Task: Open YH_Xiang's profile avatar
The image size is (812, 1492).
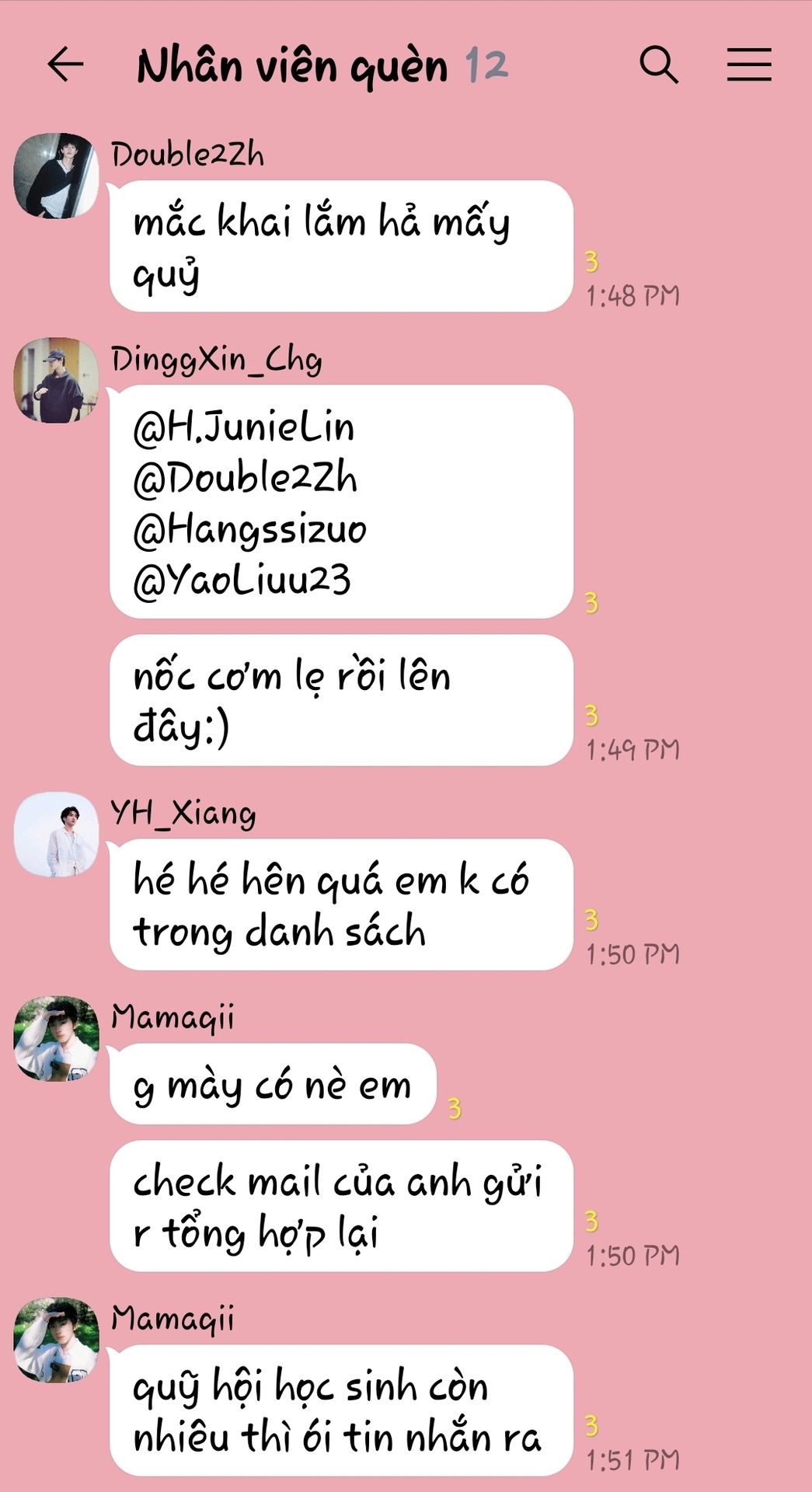Action: 57,835
